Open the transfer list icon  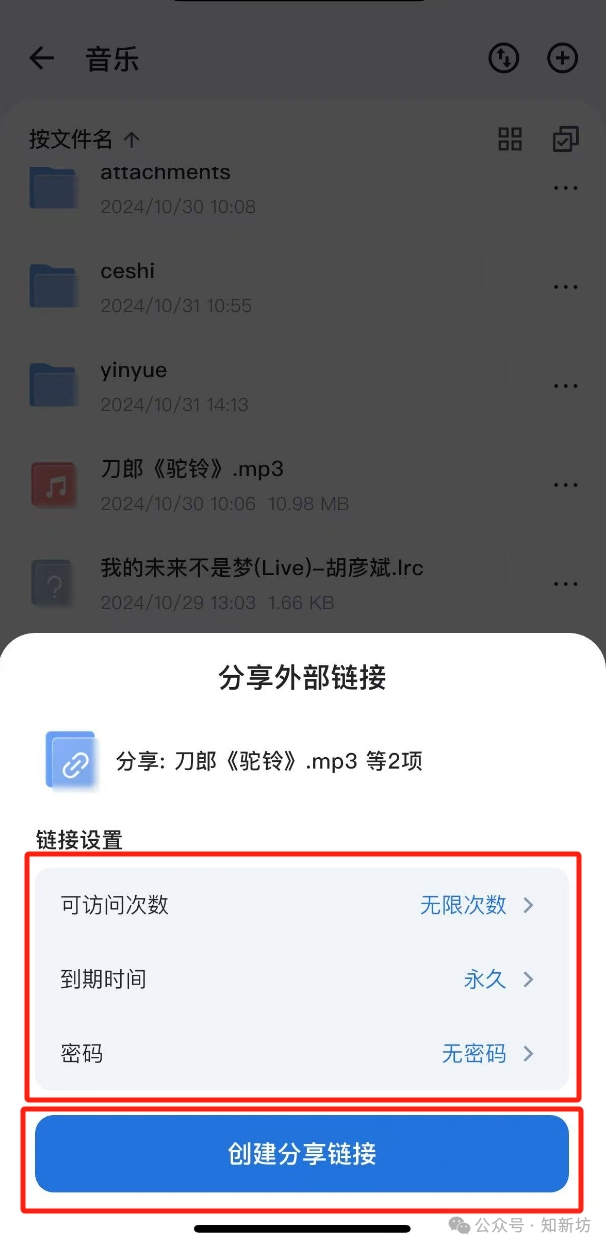pyautogui.click(x=504, y=59)
